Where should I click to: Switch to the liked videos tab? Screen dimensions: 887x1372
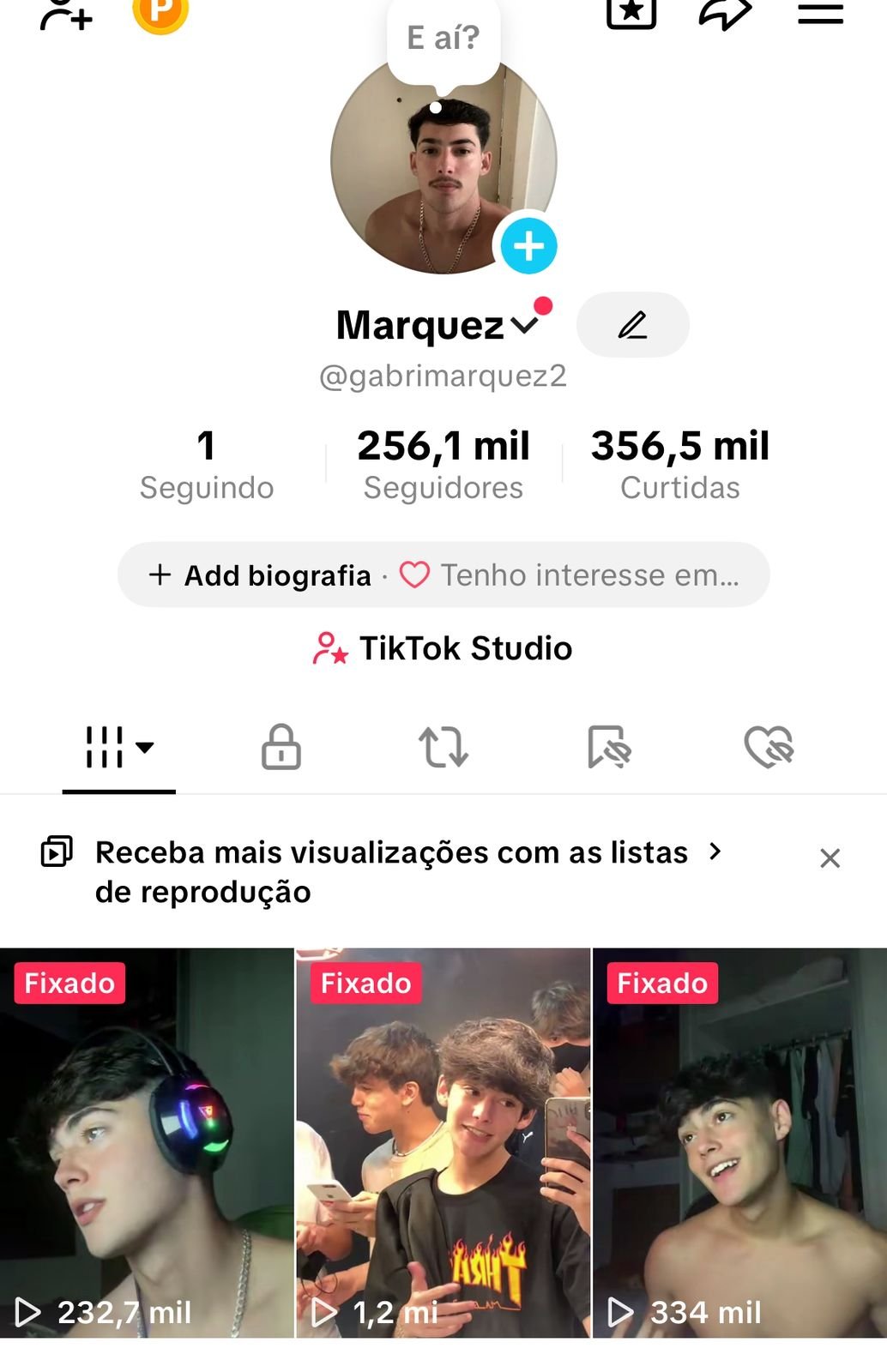point(769,747)
